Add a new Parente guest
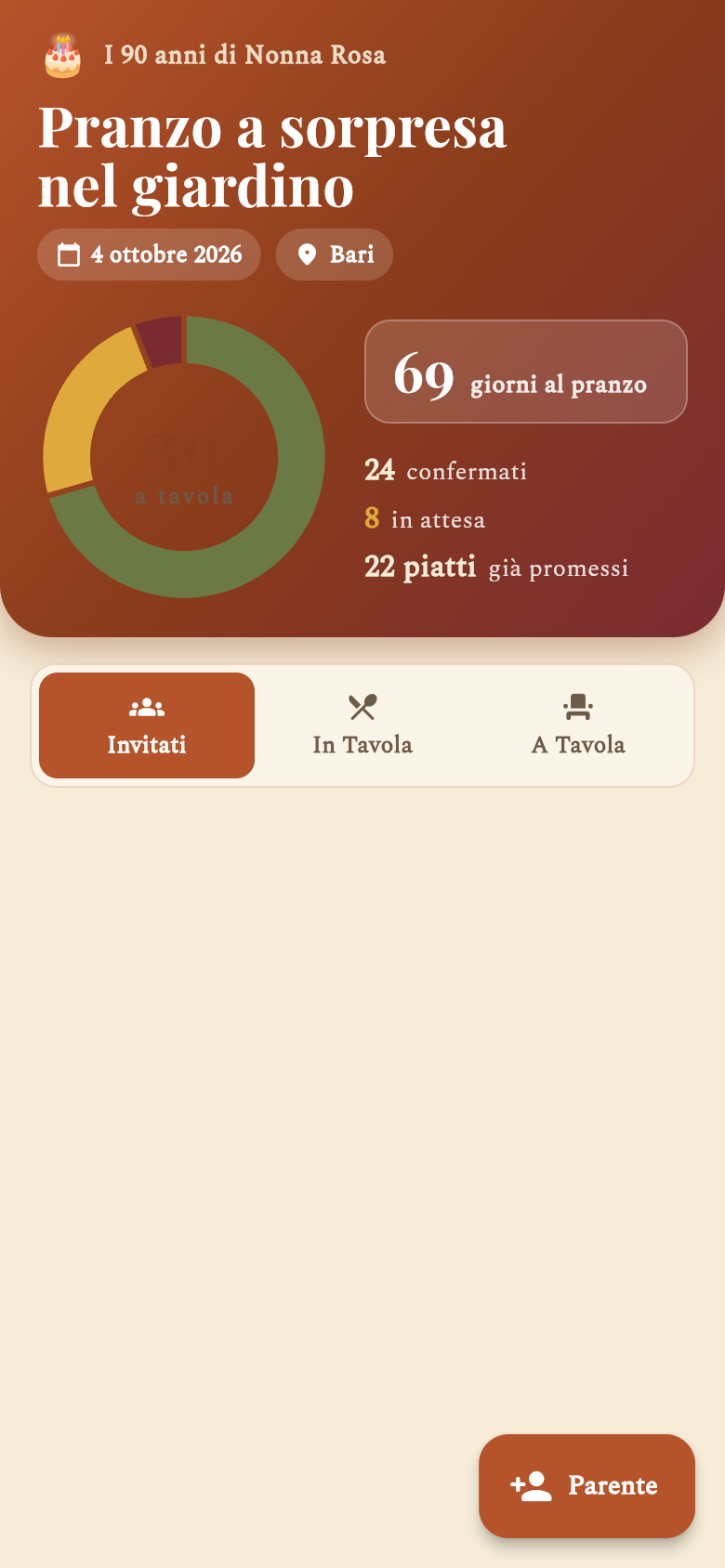The height and width of the screenshot is (1568, 725). tap(587, 1486)
